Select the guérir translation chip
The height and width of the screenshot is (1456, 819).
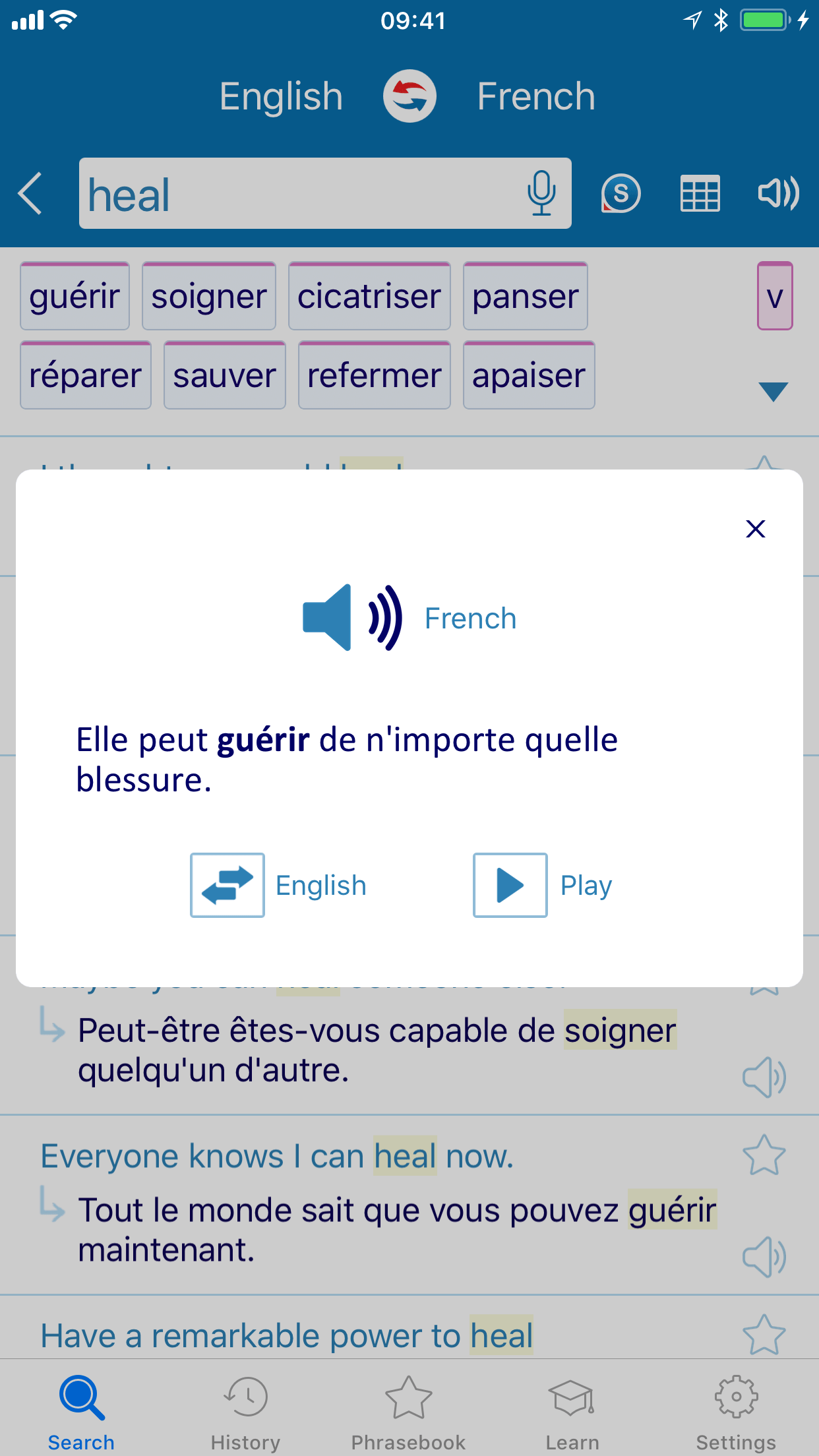point(75,296)
